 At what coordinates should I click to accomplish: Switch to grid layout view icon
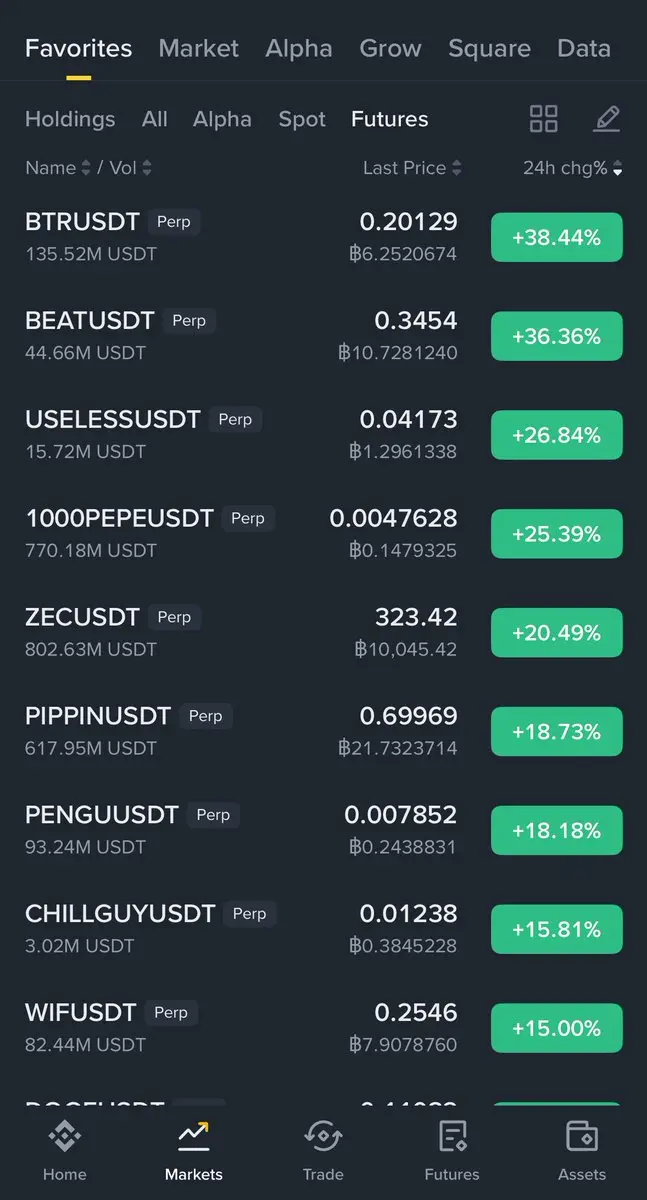pos(543,119)
